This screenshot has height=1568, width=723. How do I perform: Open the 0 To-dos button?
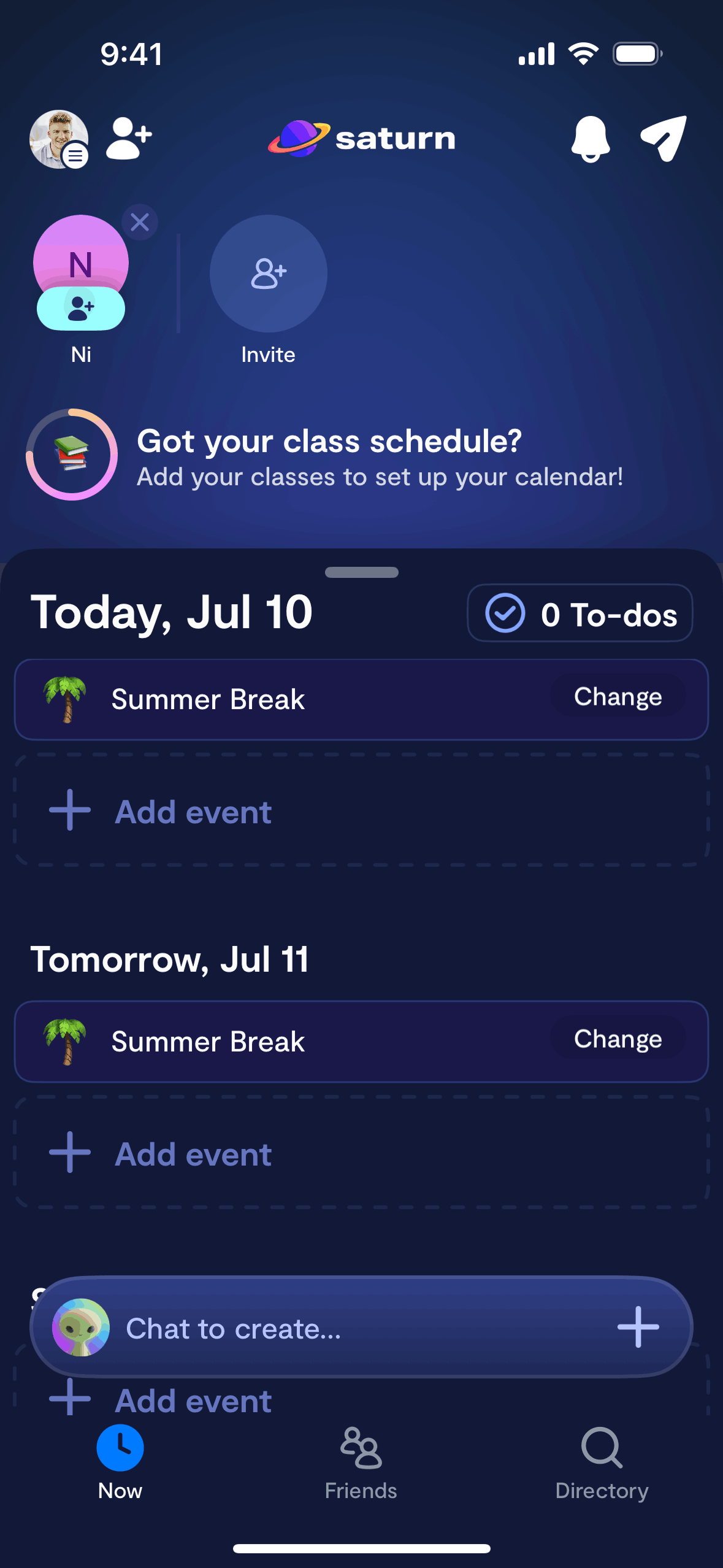[x=580, y=613]
